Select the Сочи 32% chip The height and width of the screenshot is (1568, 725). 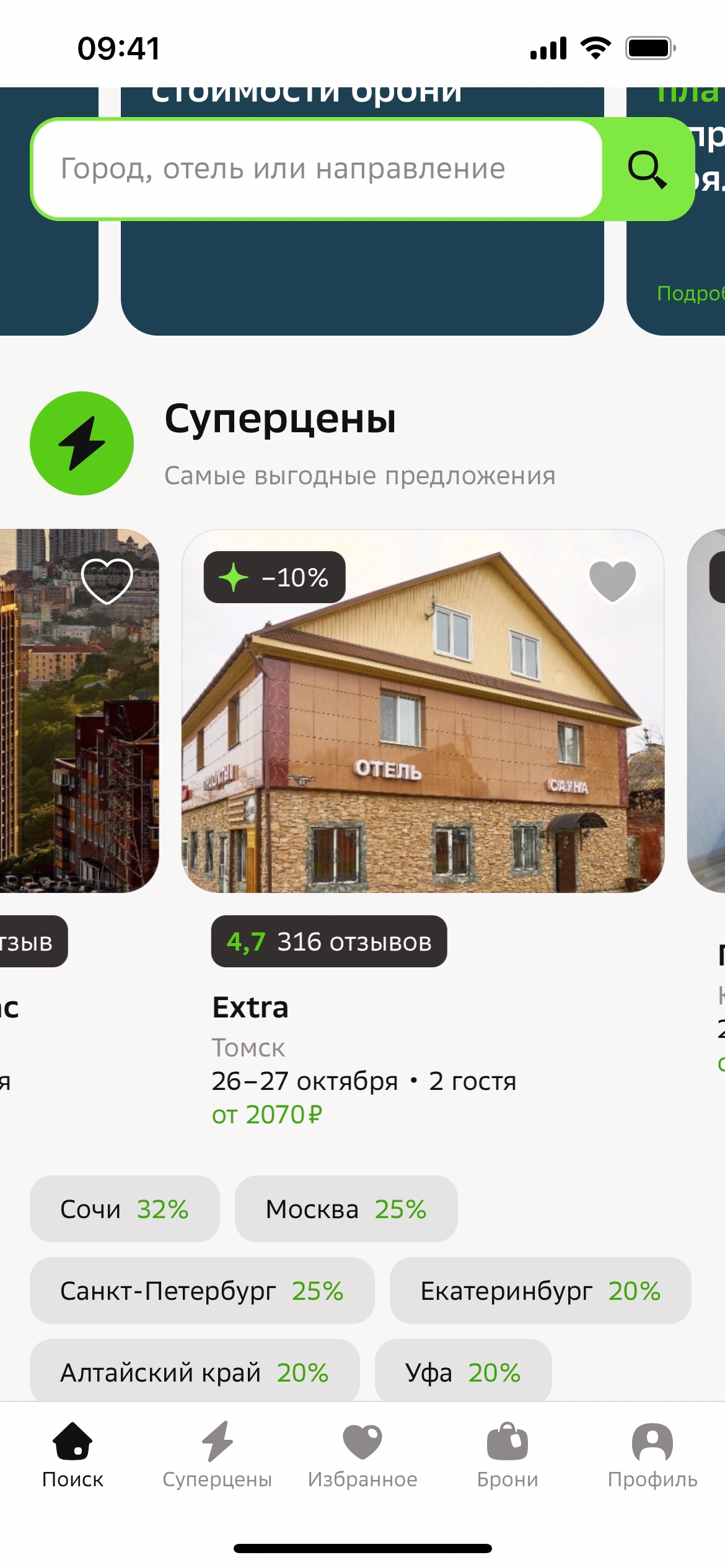coord(125,1209)
